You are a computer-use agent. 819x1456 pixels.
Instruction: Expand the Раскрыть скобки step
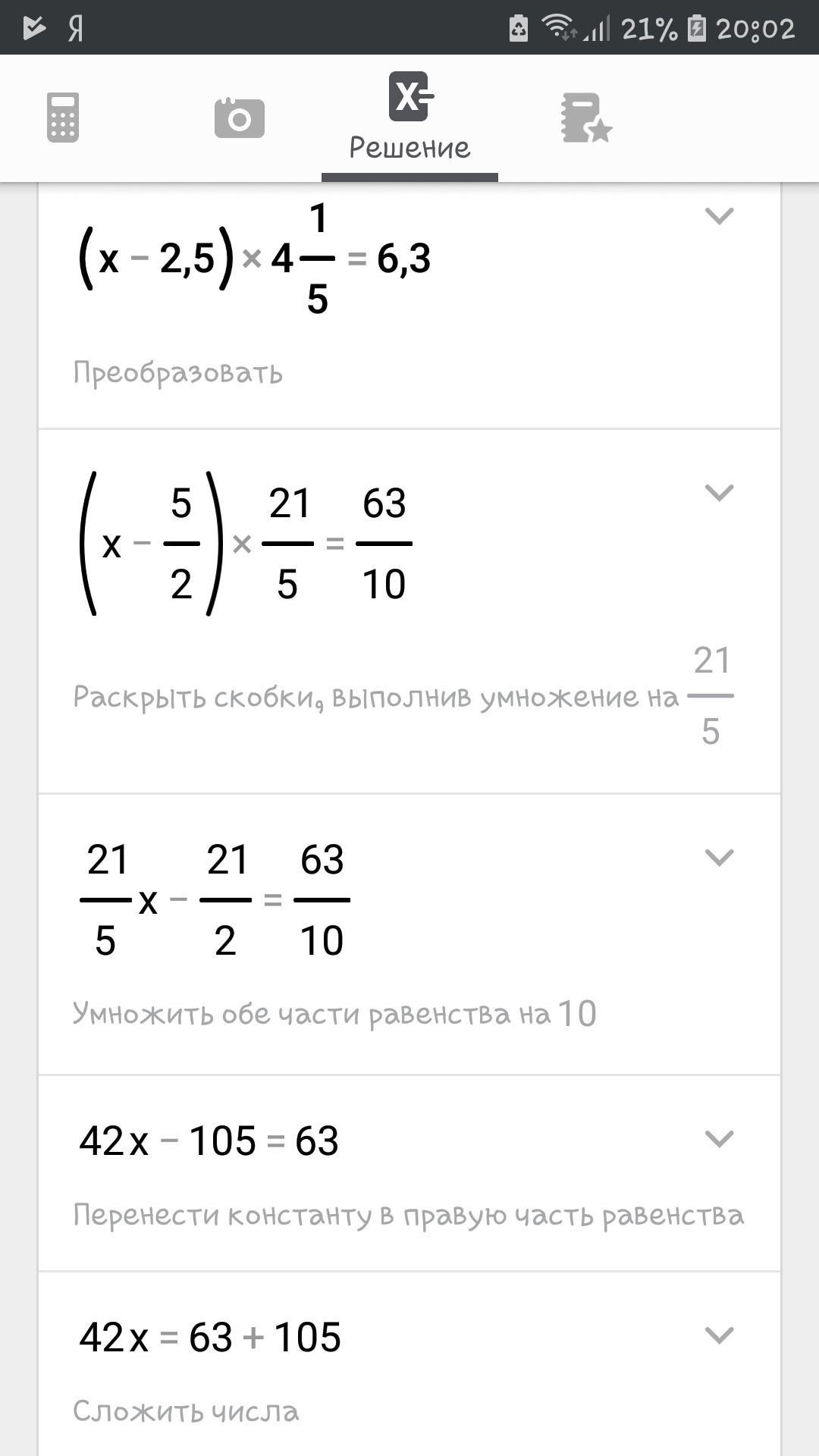click(x=718, y=493)
